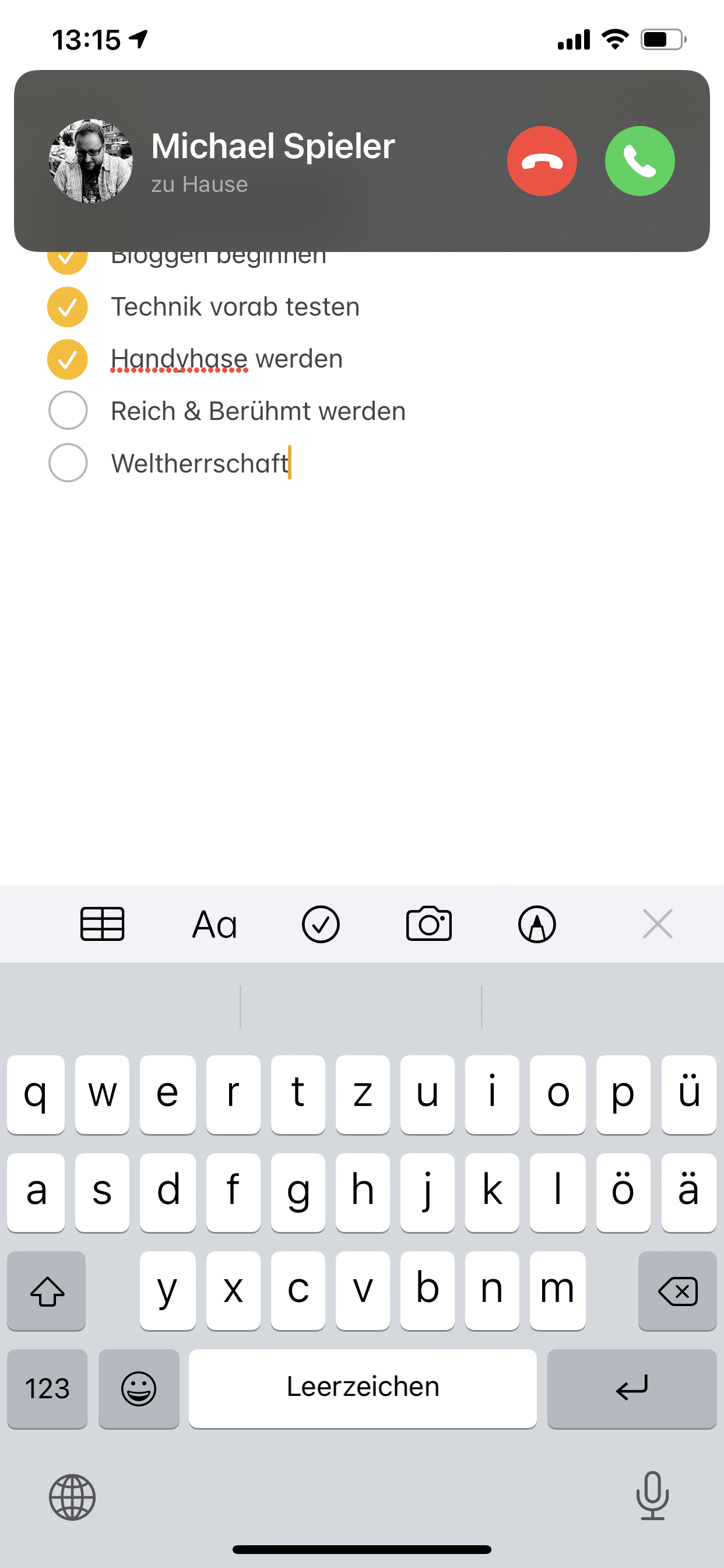The image size is (724, 1568).
Task: Uncheck the 'Technik vorab testen' item
Action: [68, 307]
